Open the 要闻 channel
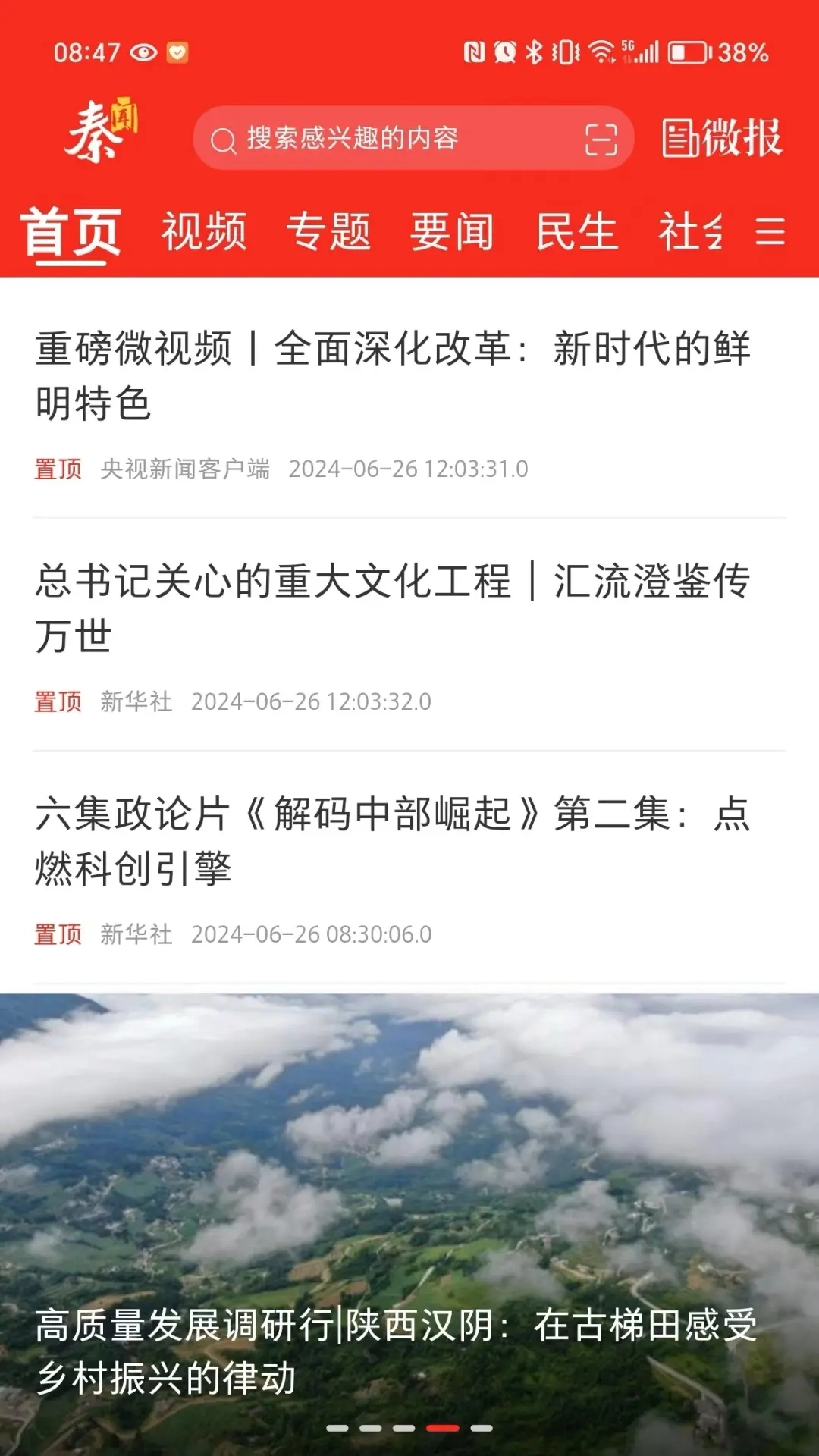This screenshot has width=819, height=1456. point(452,231)
